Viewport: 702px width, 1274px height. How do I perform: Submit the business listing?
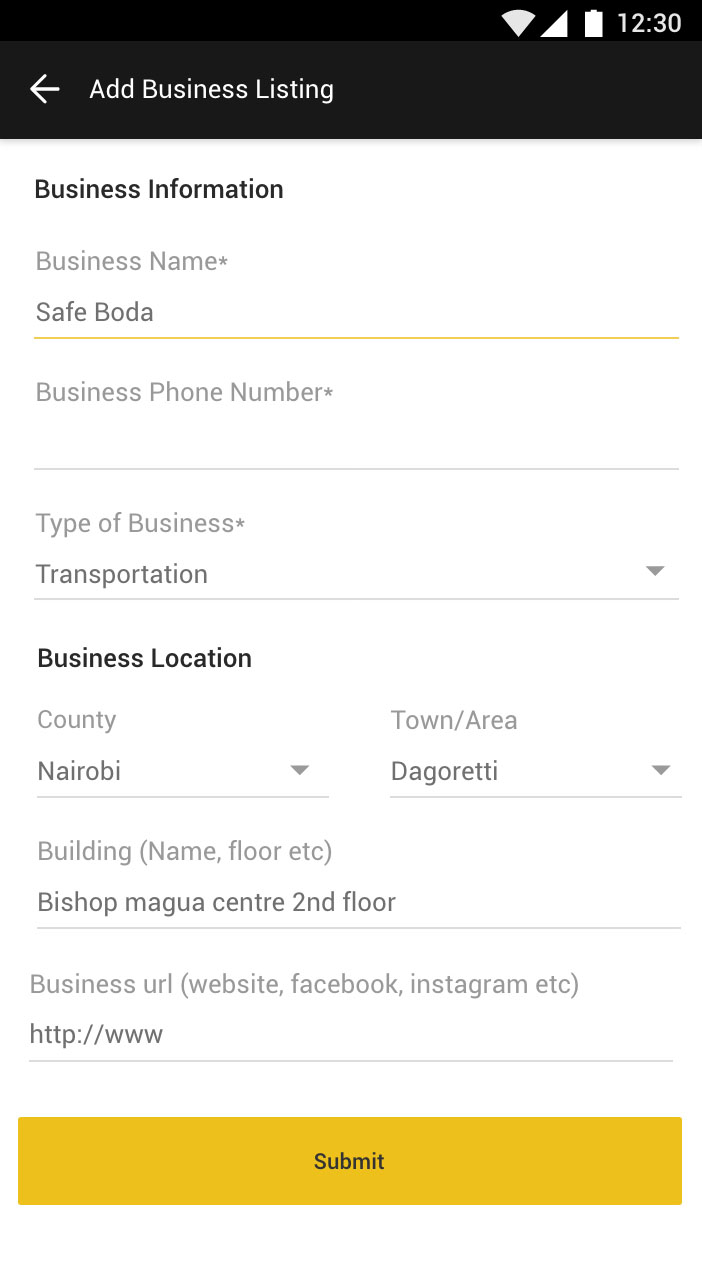click(x=350, y=1161)
